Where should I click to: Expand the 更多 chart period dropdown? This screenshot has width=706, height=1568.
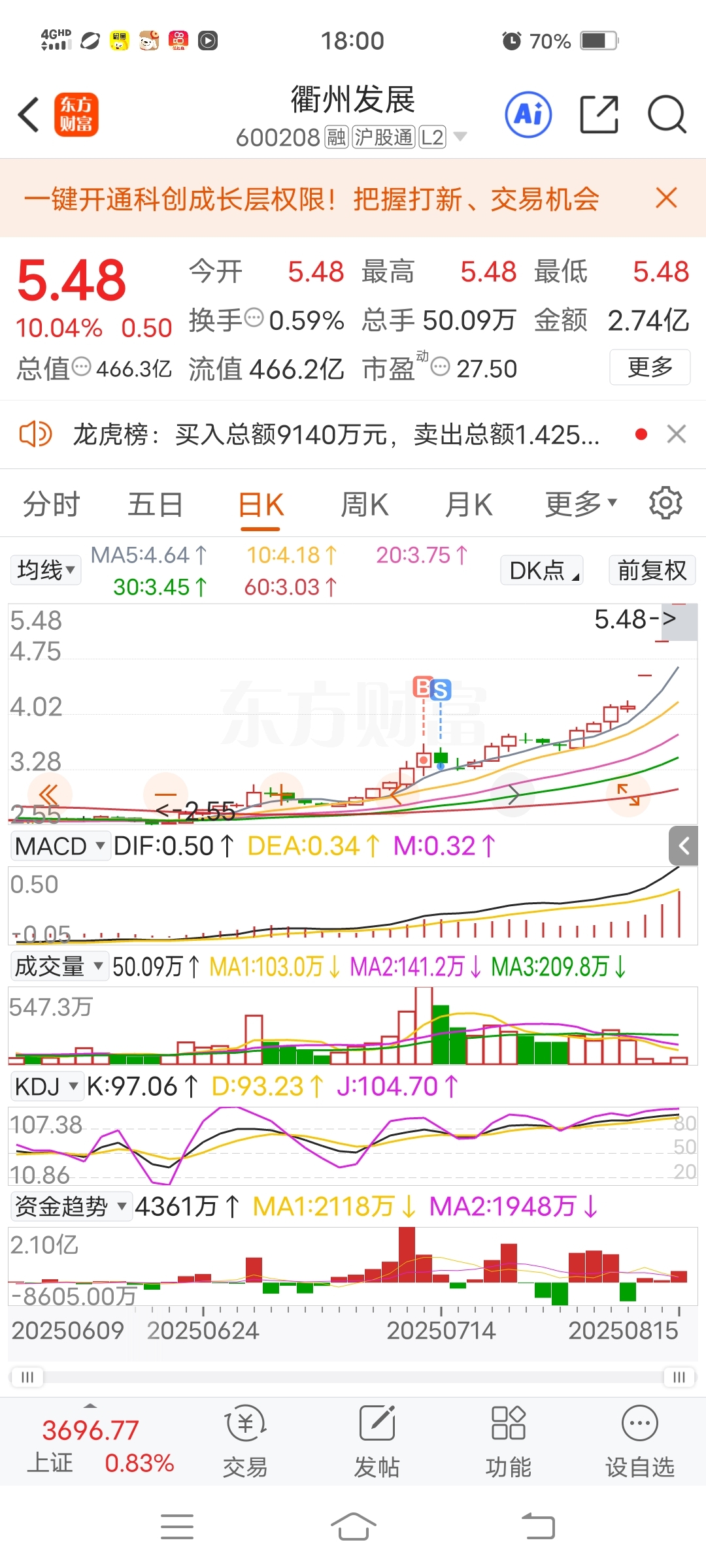point(580,504)
